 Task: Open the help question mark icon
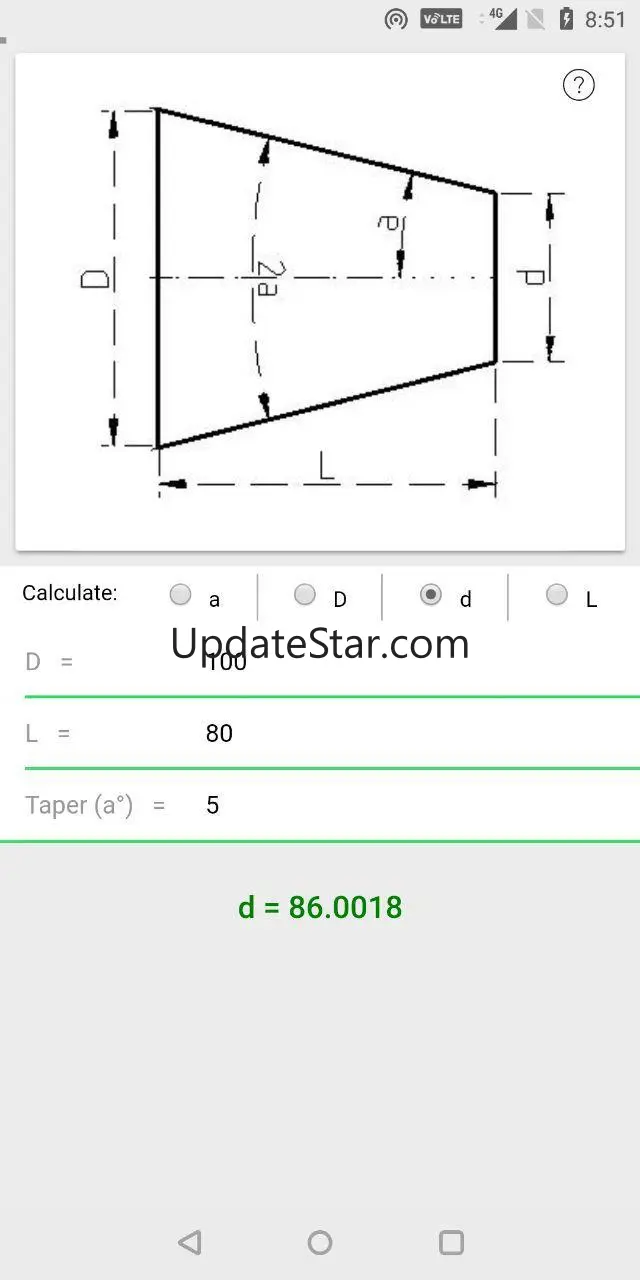(x=579, y=85)
